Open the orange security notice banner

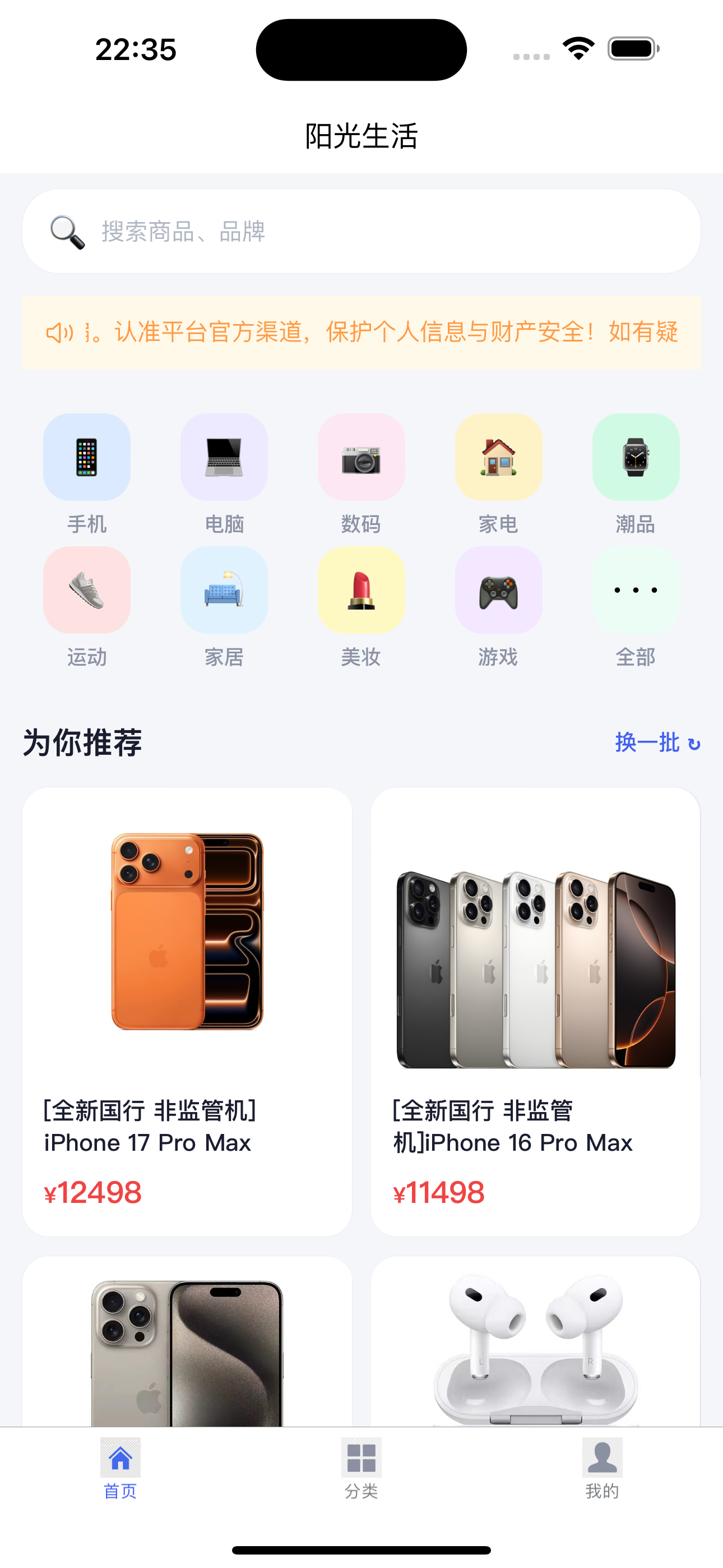coord(361,333)
